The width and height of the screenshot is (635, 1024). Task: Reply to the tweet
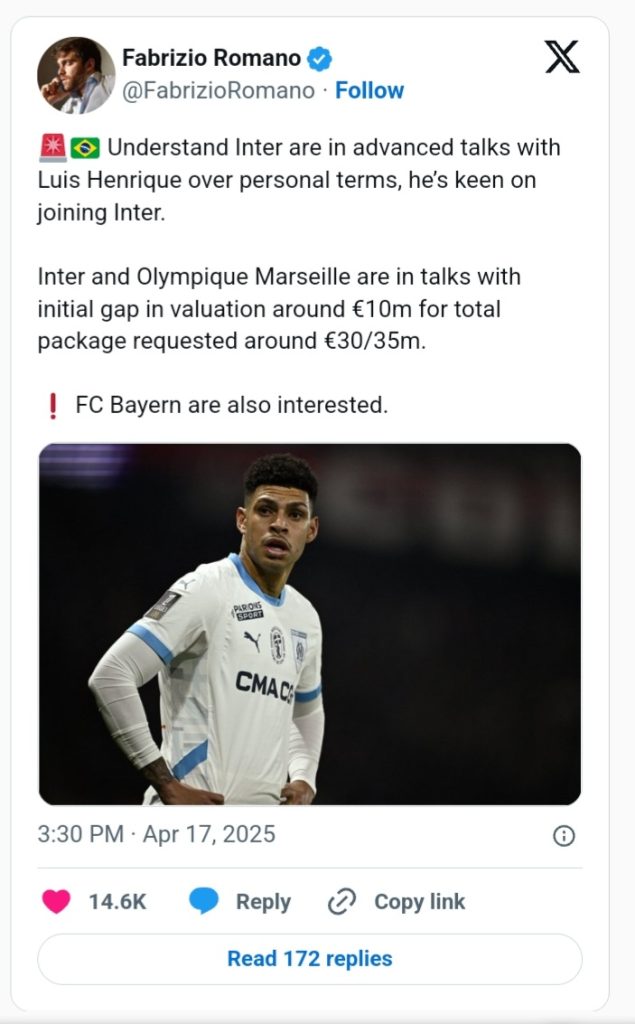240,901
